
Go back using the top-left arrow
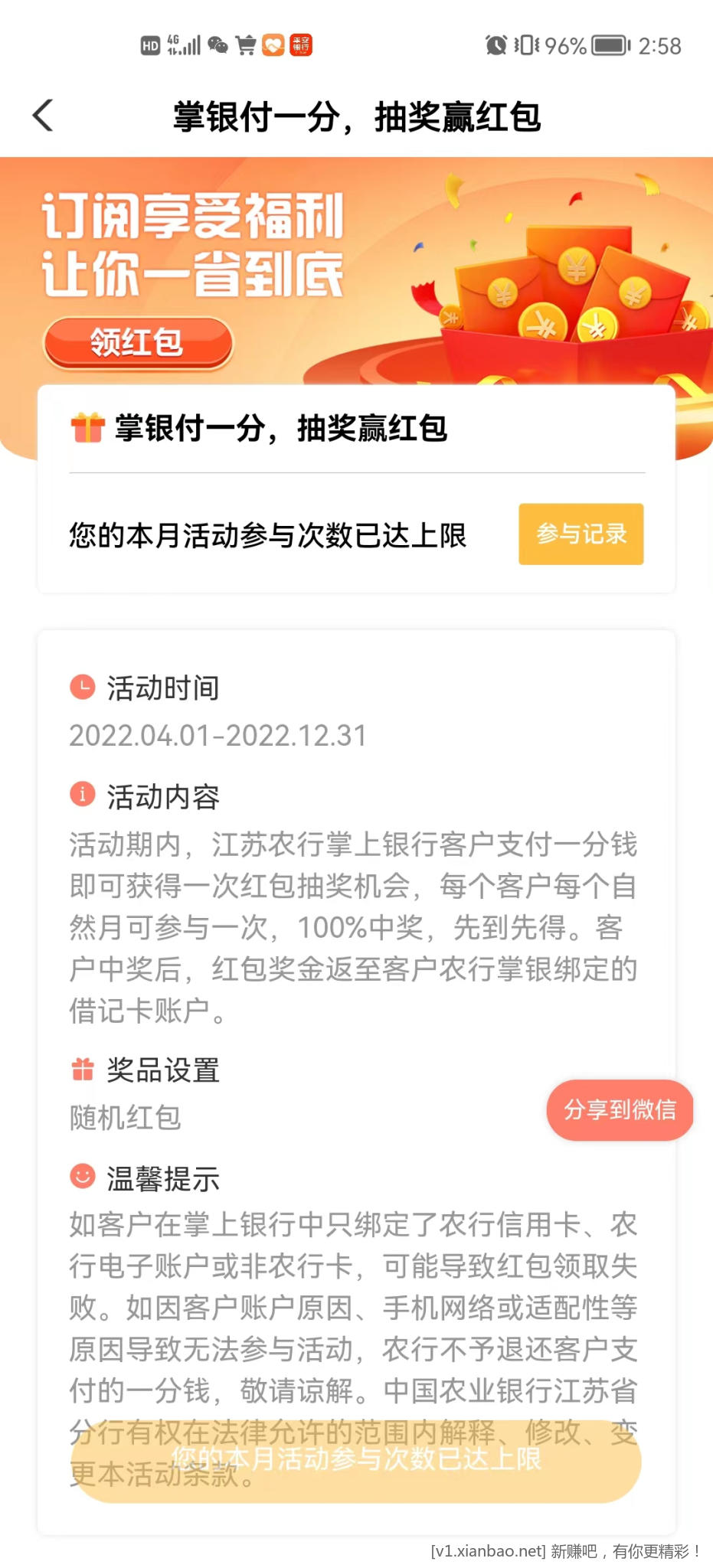tap(44, 116)
